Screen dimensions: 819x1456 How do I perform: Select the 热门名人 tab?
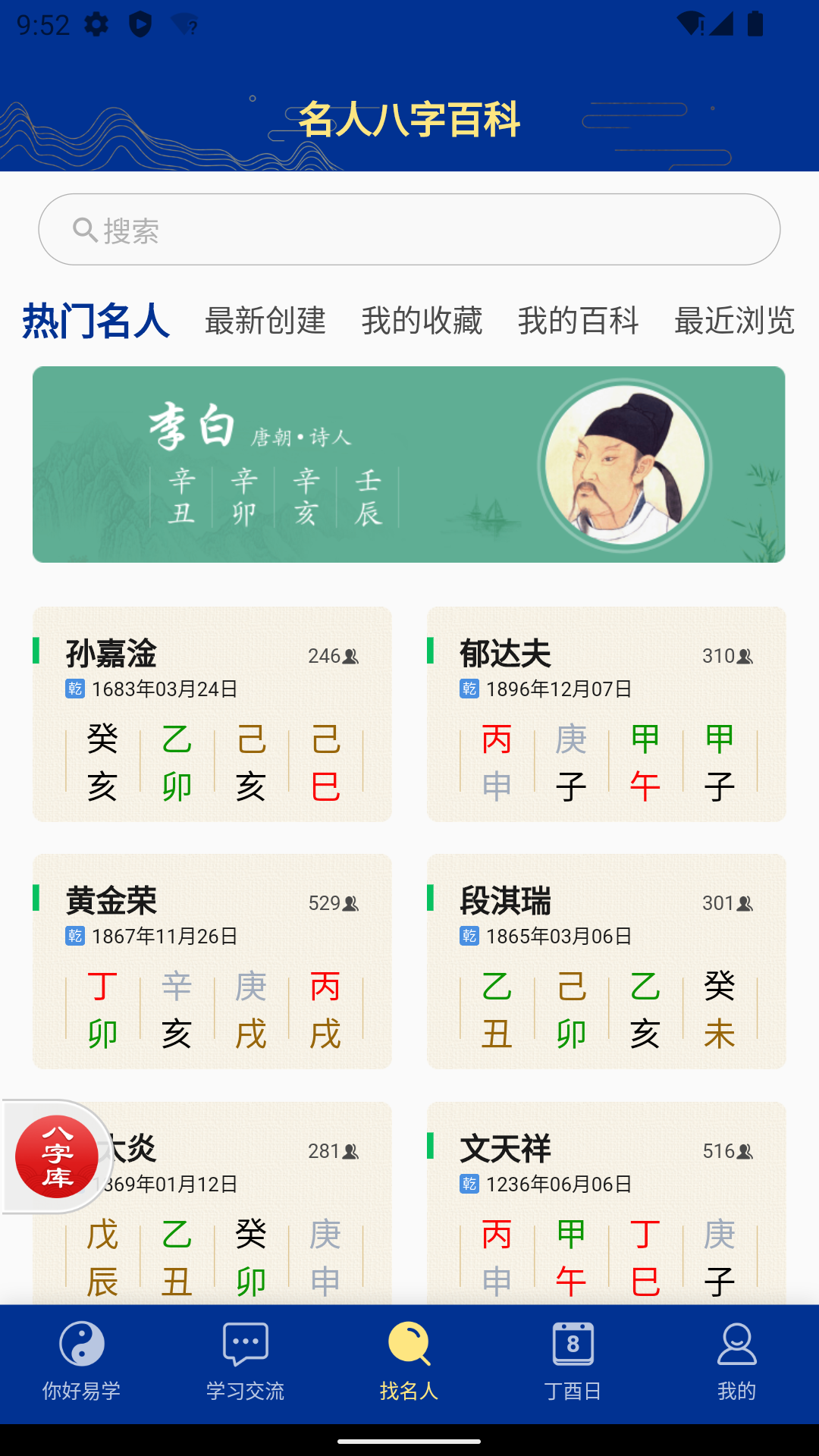(96, 320)
